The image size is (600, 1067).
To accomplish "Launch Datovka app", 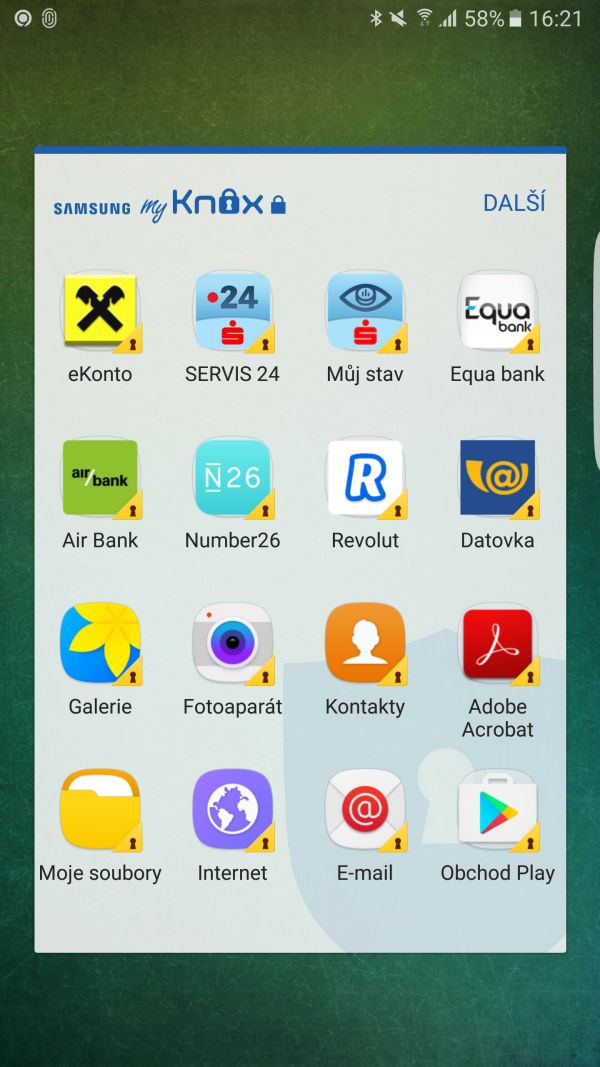I will click(497, 477).
